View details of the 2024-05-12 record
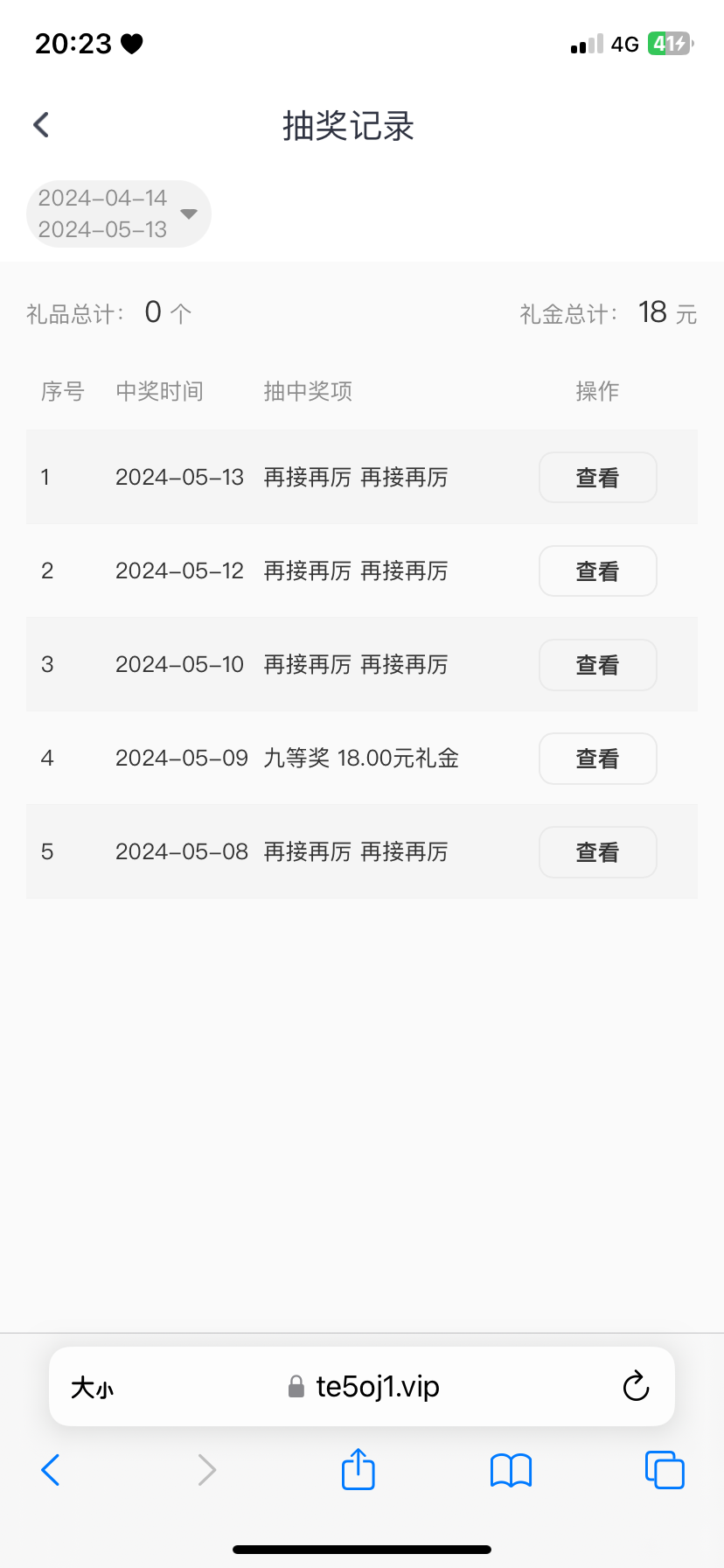724x1568 pixels. tap(597, 571)
